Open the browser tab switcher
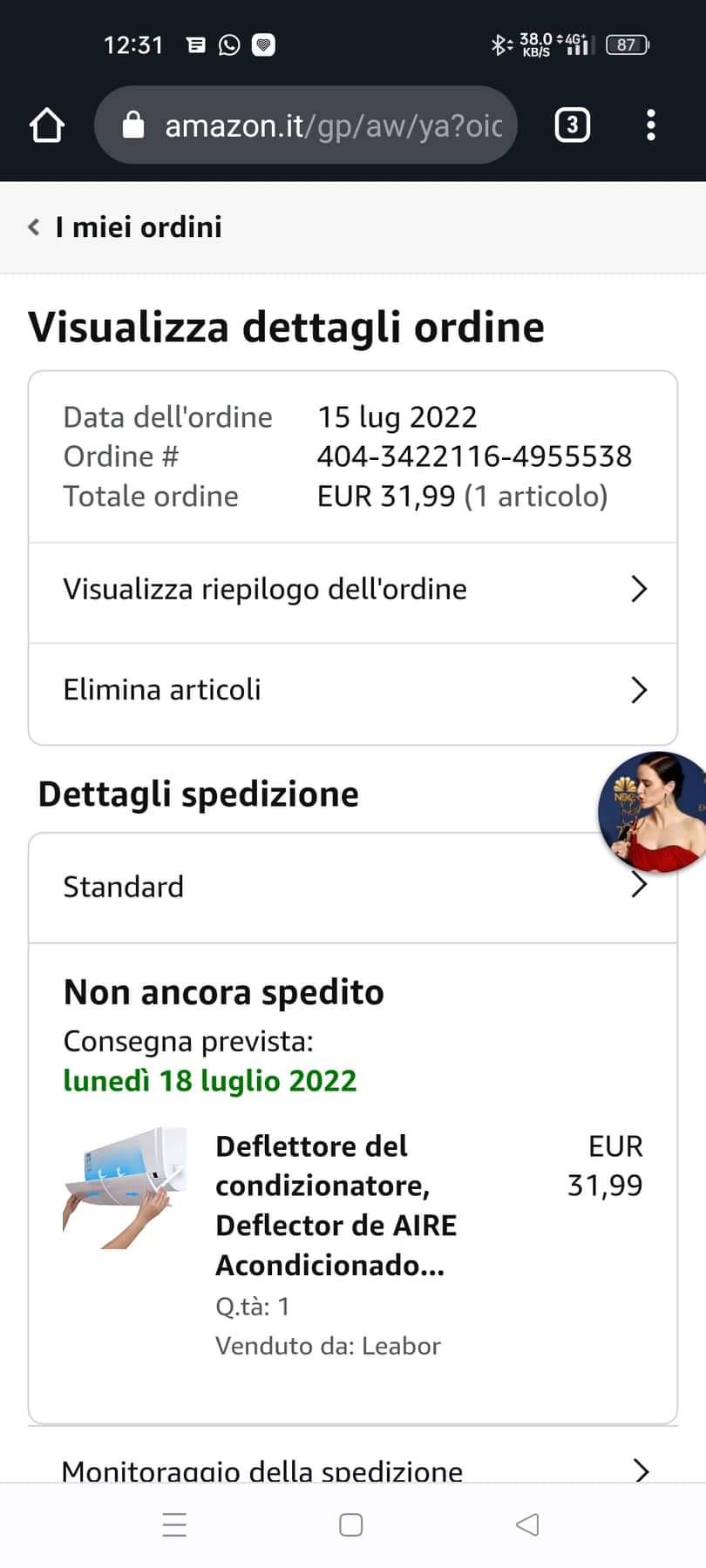Image resolution: width=706 pixels, height=1568 pixels. pos(572,125)
